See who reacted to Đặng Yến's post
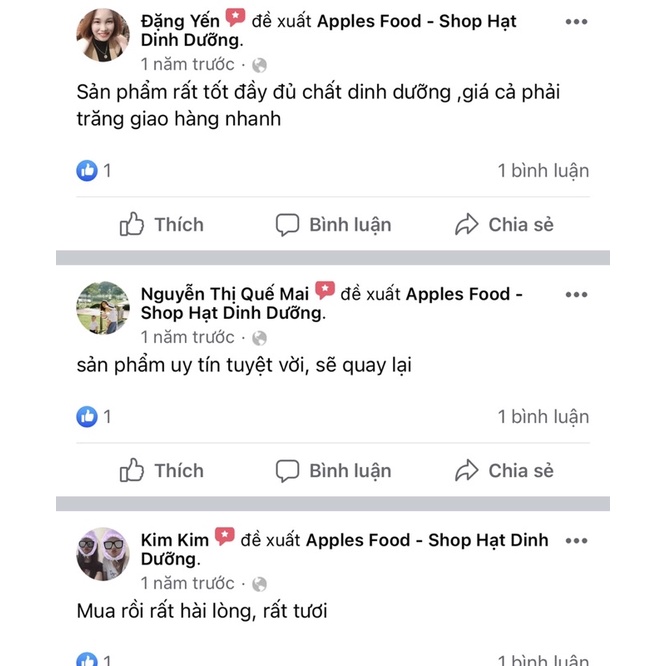The height and width of the screenshot is (666, 666). click(93, 171)
